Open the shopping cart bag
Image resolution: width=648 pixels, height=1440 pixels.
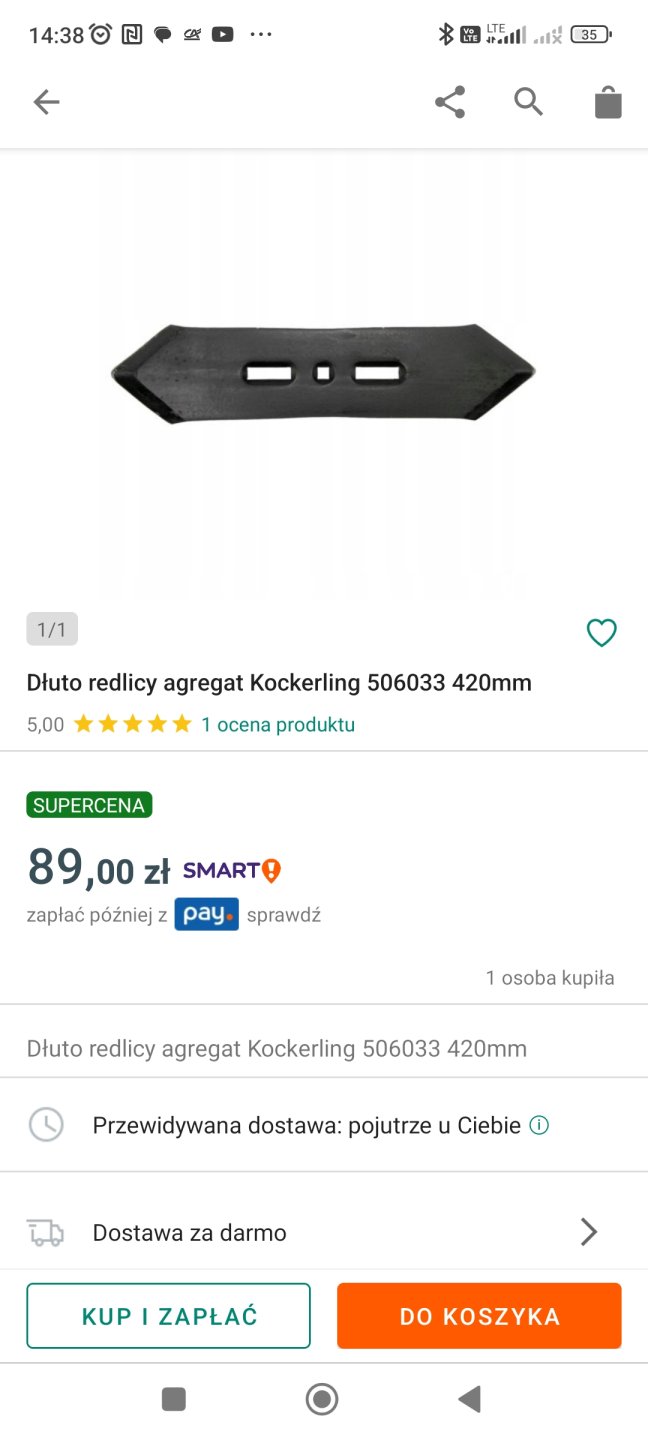pos(608,102)
